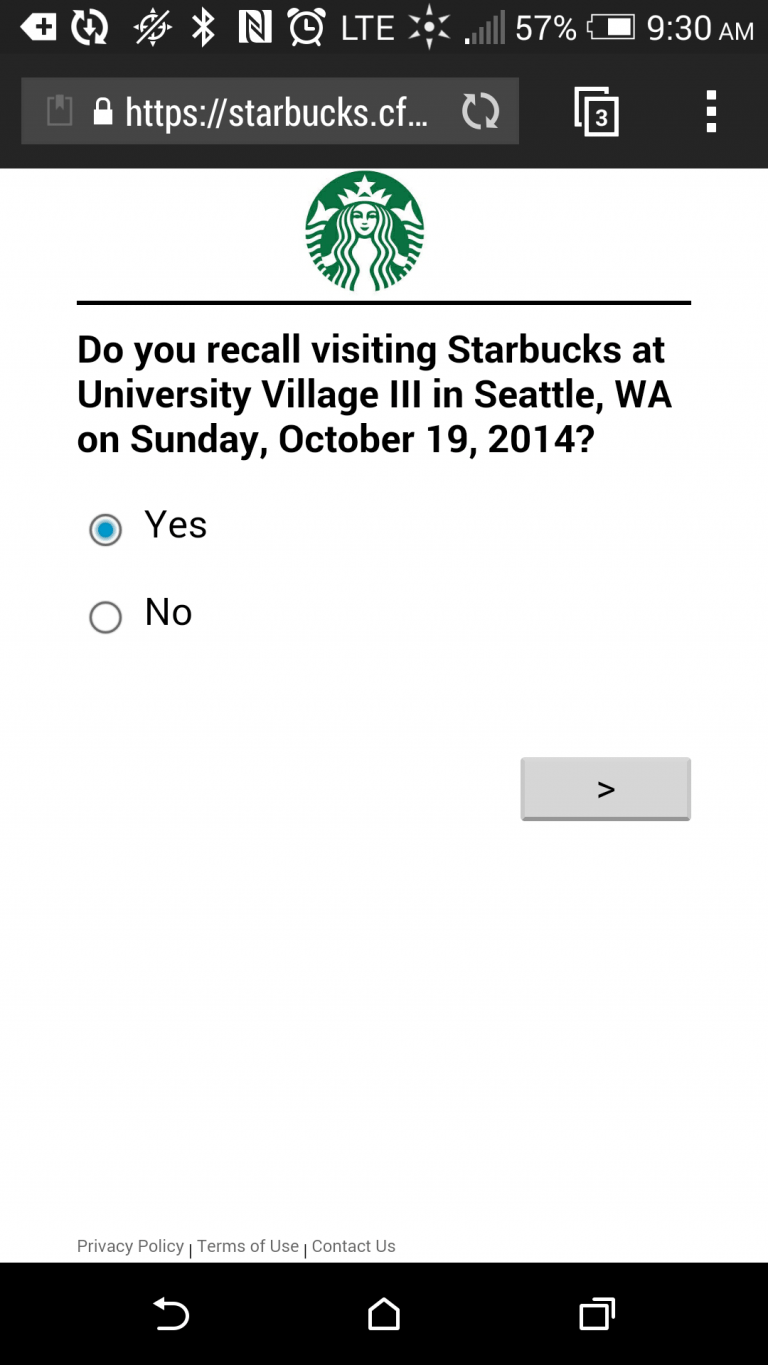Open the Contact Us link
The height and width of the screenshot is (1365, 768).
pos(353,1246)
